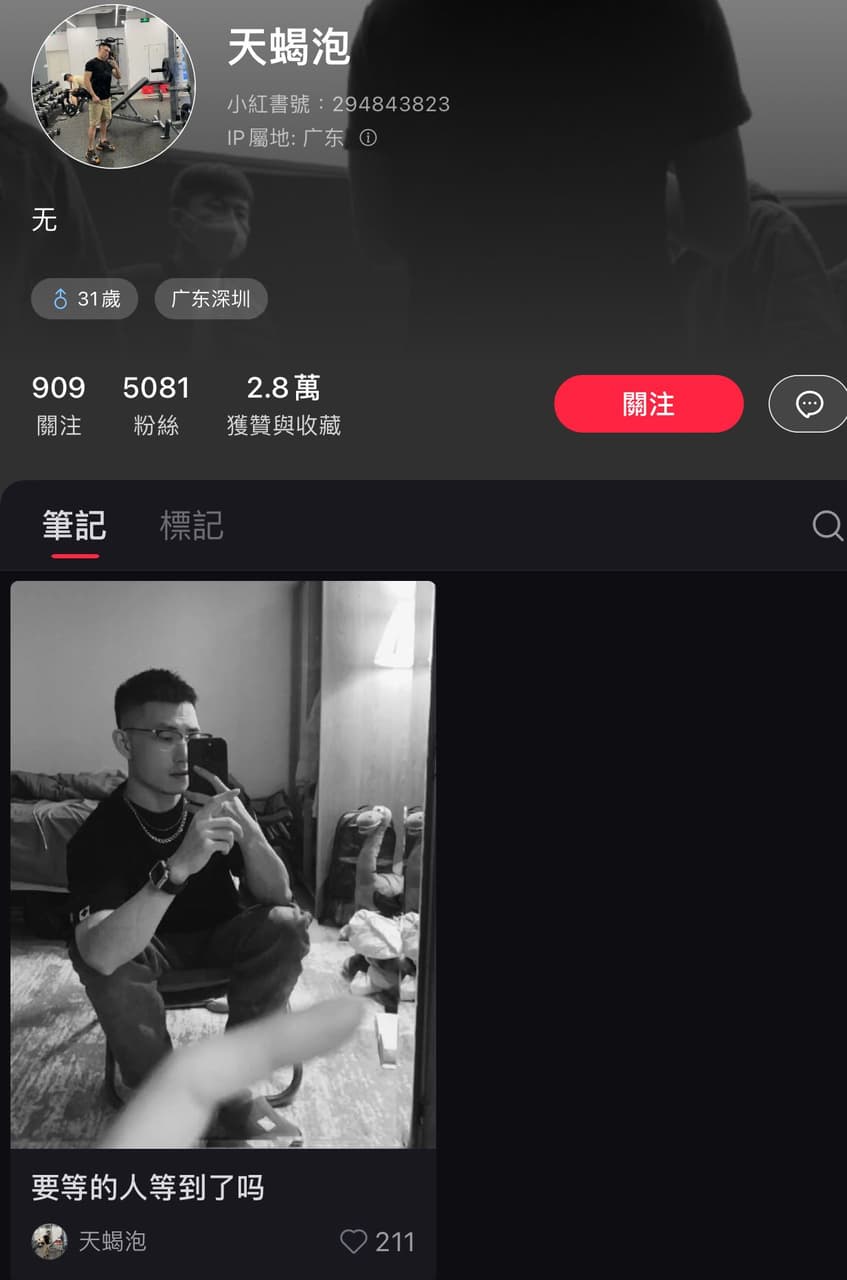The image size is (847, 1280).
Task: Open 2.8萬 獲贊與收藏 details
Action: (x=284, y=405)
